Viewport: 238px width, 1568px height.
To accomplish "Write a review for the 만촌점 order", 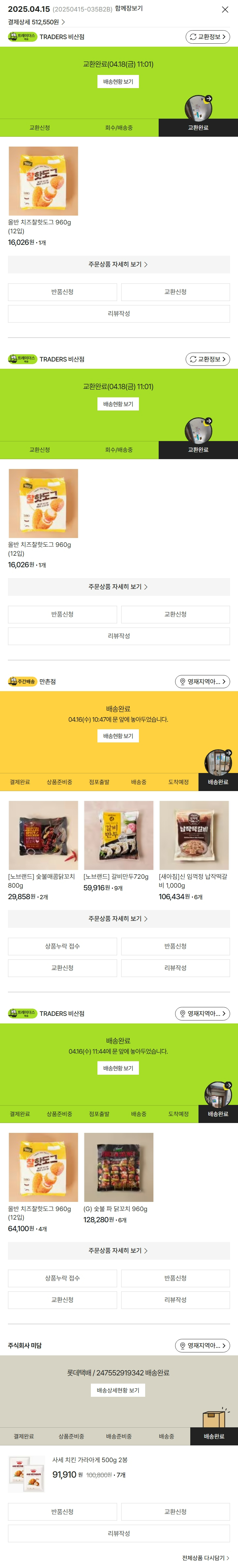I will point(175,968).
